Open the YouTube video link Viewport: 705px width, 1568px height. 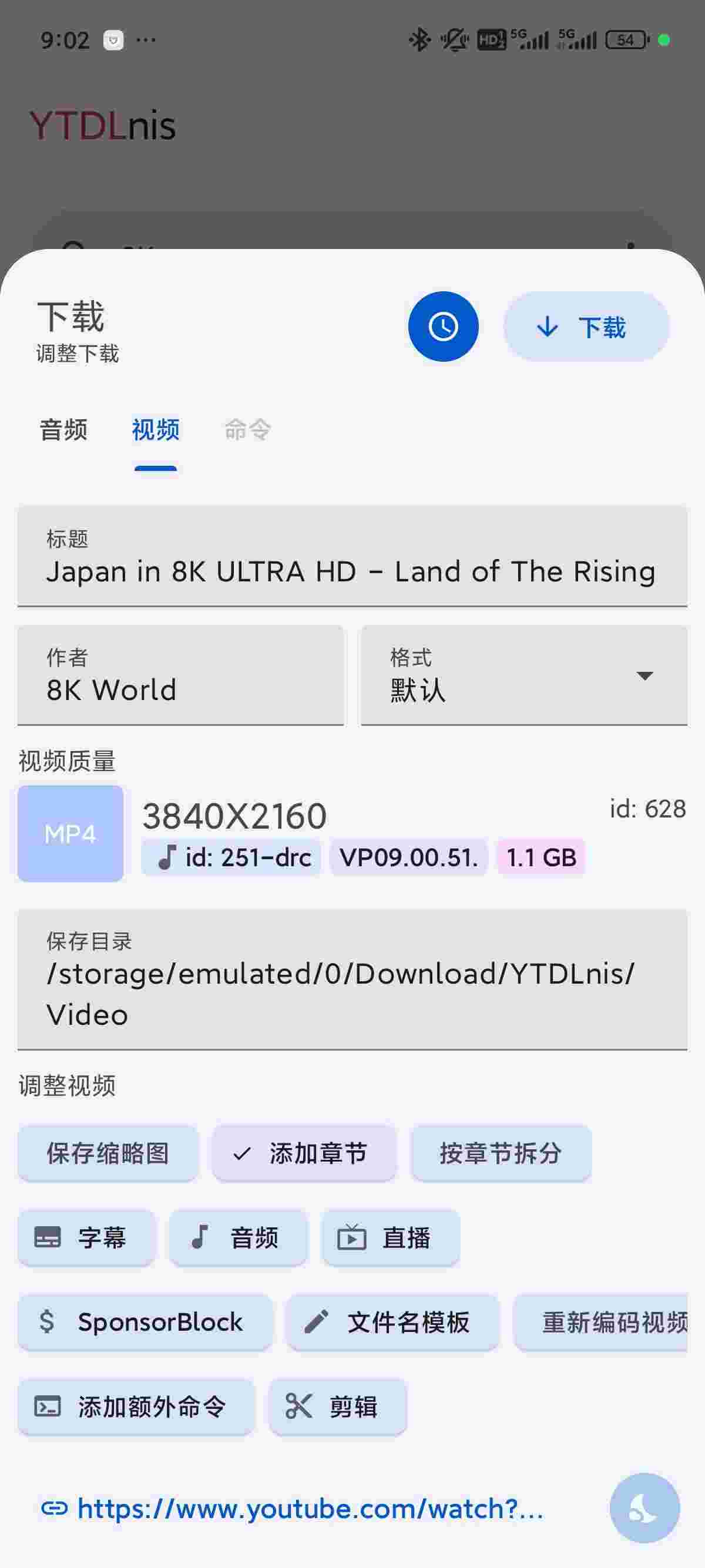pos(292,1508)
